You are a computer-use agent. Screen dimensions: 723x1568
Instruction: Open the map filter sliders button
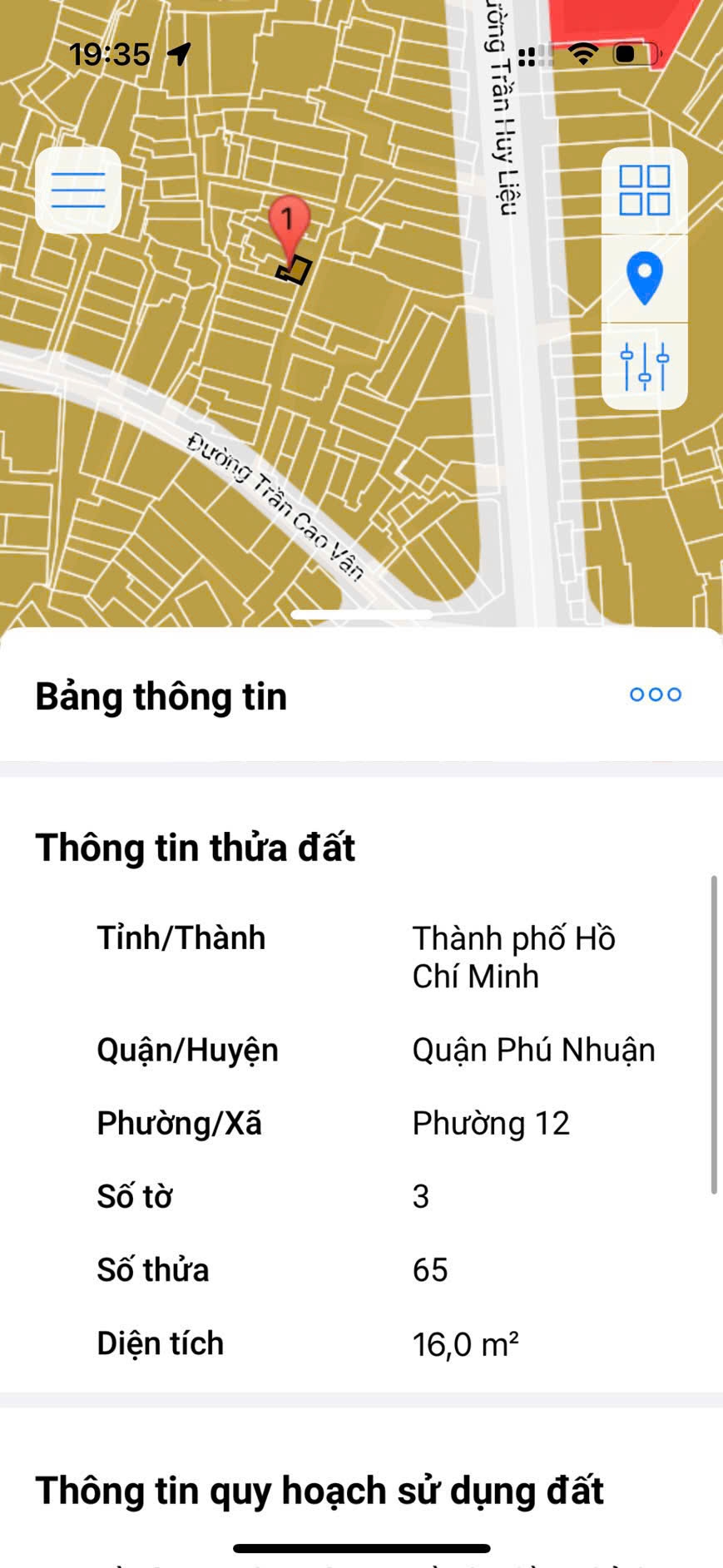[x=644, y=366]
